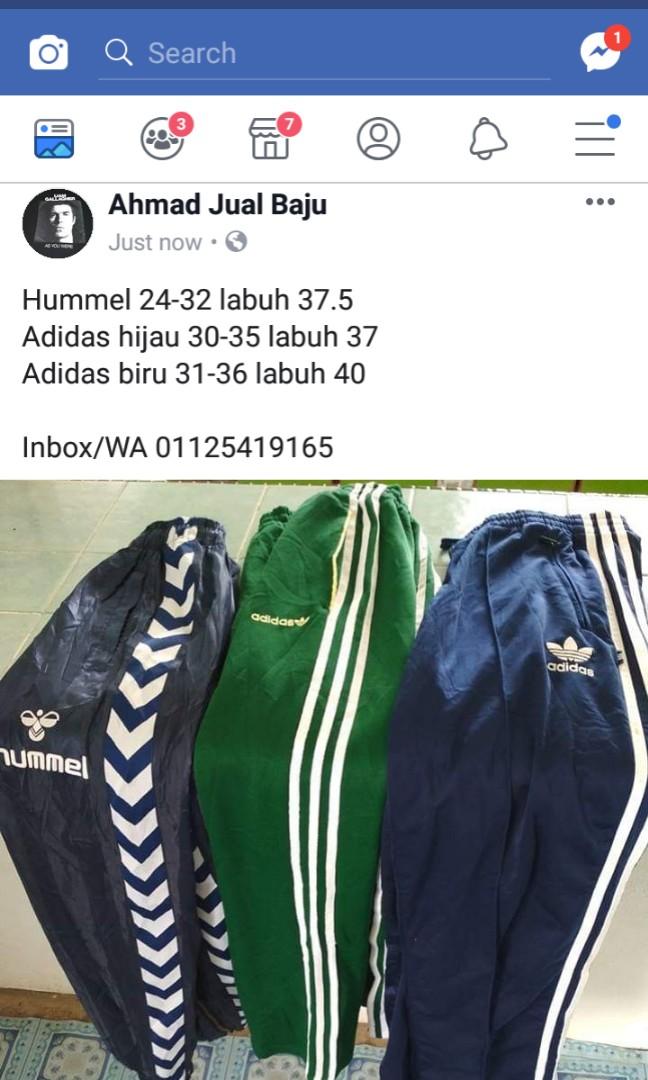Viewport: 648px width, 1080px height.
Task: Open the Marketplace tab with 7 notifications
Action: 270,140
